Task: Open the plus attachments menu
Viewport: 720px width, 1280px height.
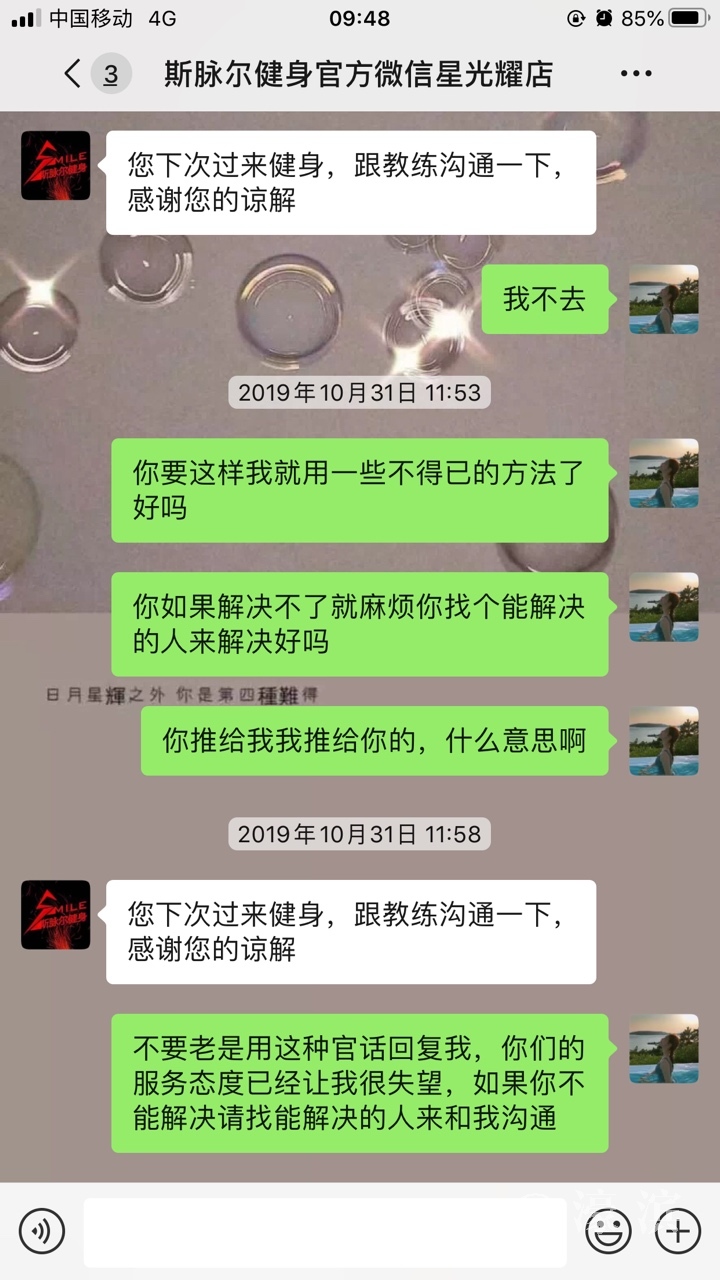Action: (x=678, y=1231)
